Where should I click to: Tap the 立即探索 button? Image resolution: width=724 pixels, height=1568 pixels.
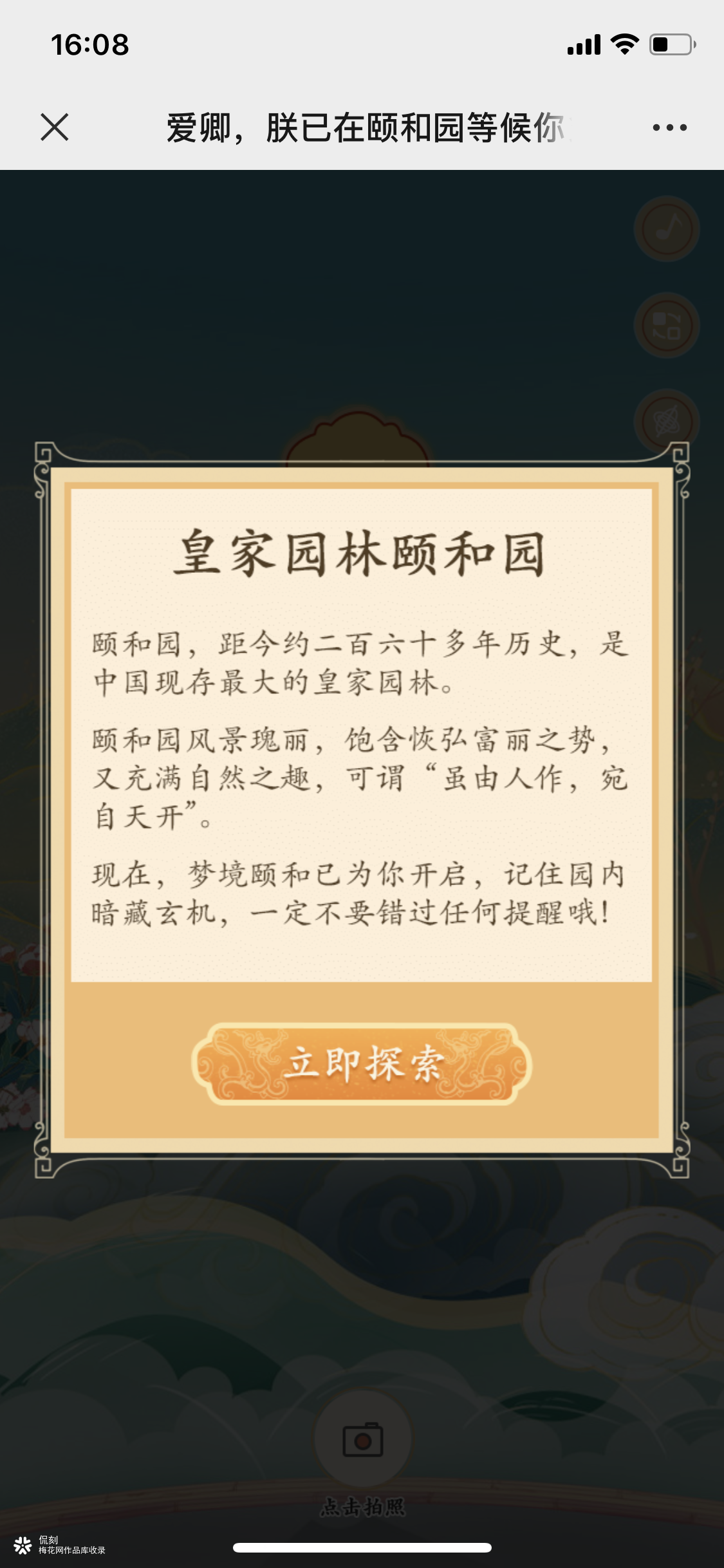click(x=362, y=1064)
